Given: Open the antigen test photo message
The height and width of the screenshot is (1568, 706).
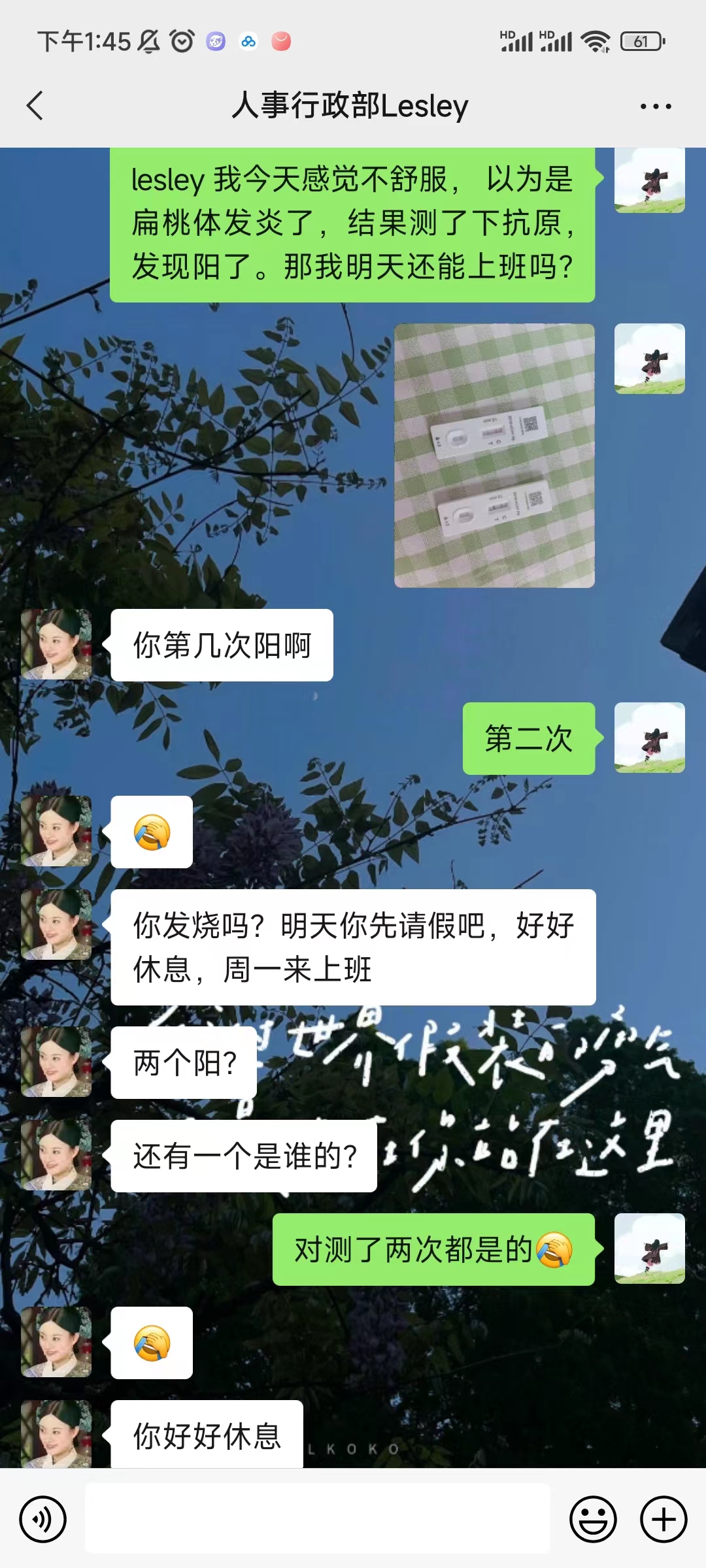Looking at the screenshot, I should [x=494, y=455].
